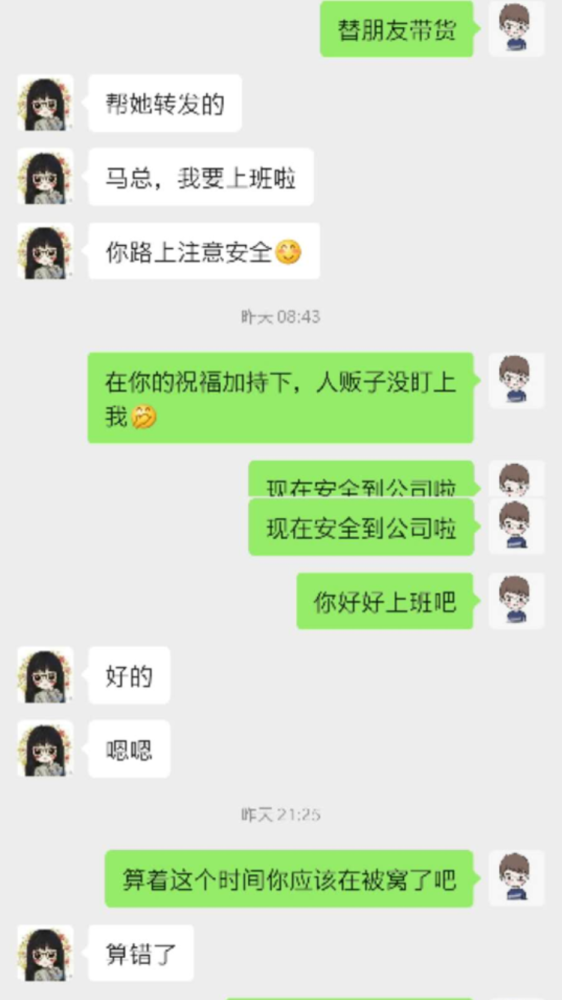Tap girl's avatar next to 算错了
This screenshot has height=1000, width=562.
click(45, 953)
